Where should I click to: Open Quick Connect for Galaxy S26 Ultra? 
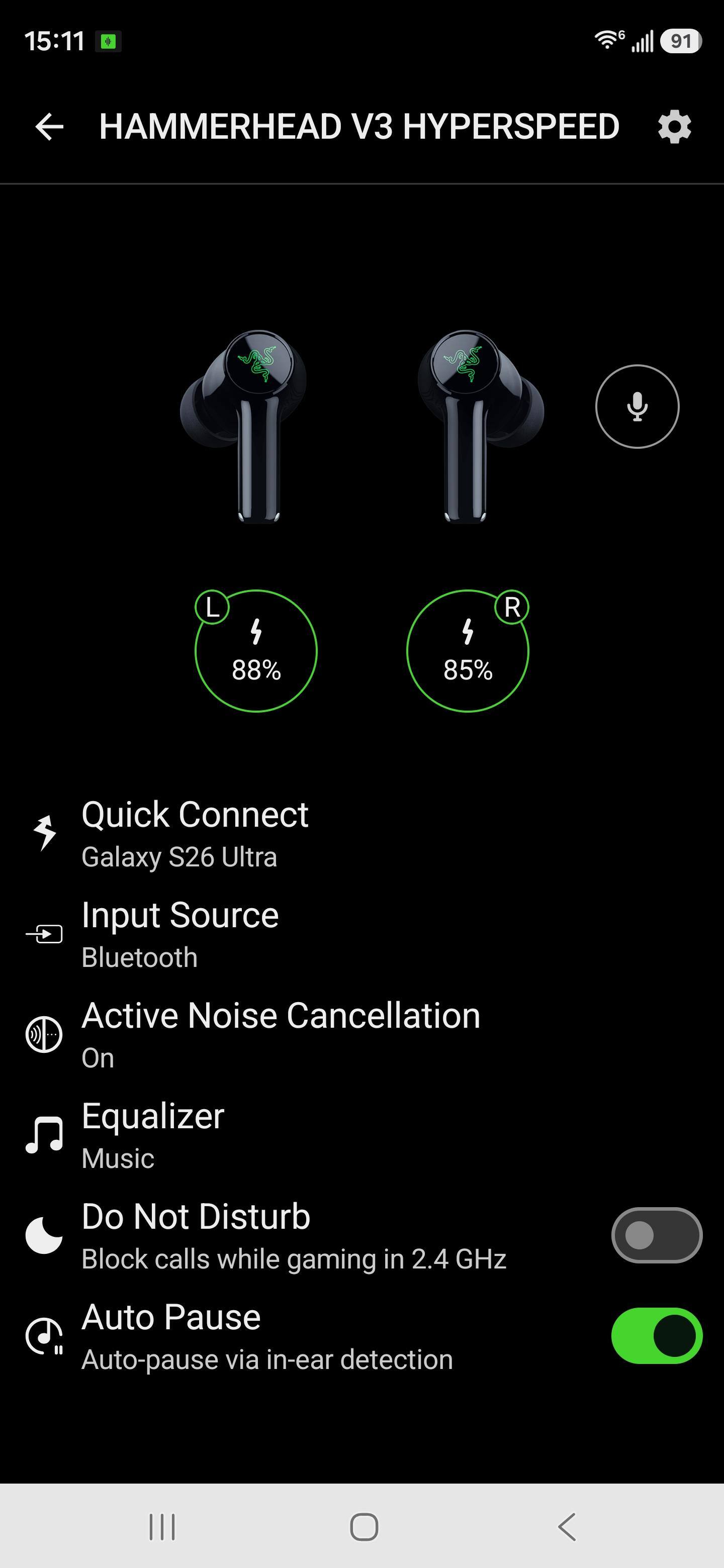(x=361, y=833)
